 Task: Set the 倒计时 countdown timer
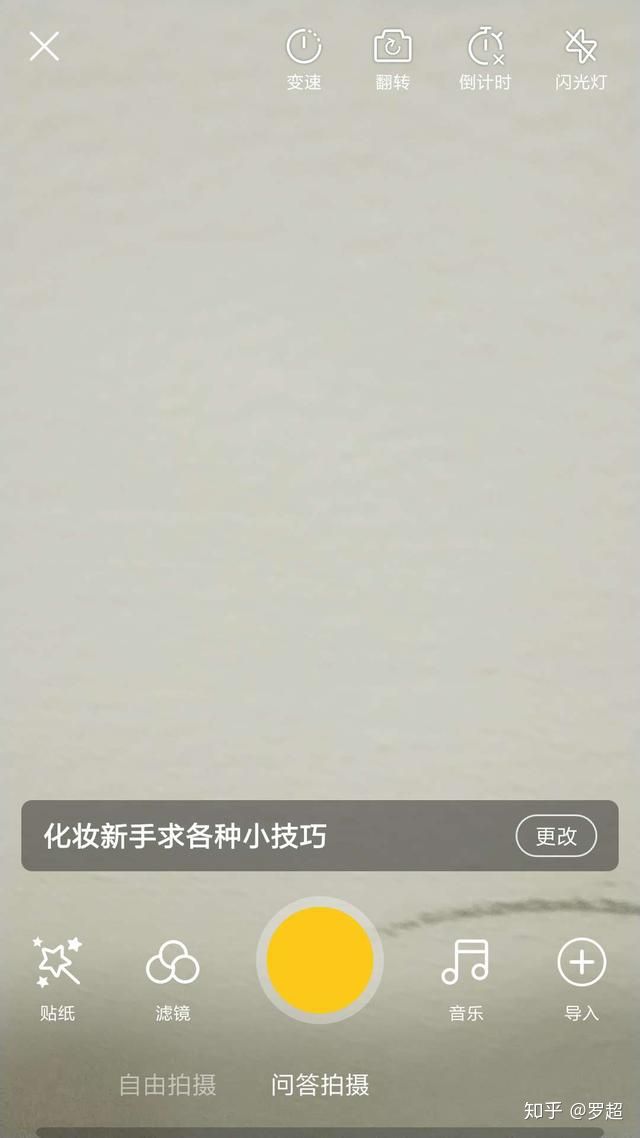485,59
